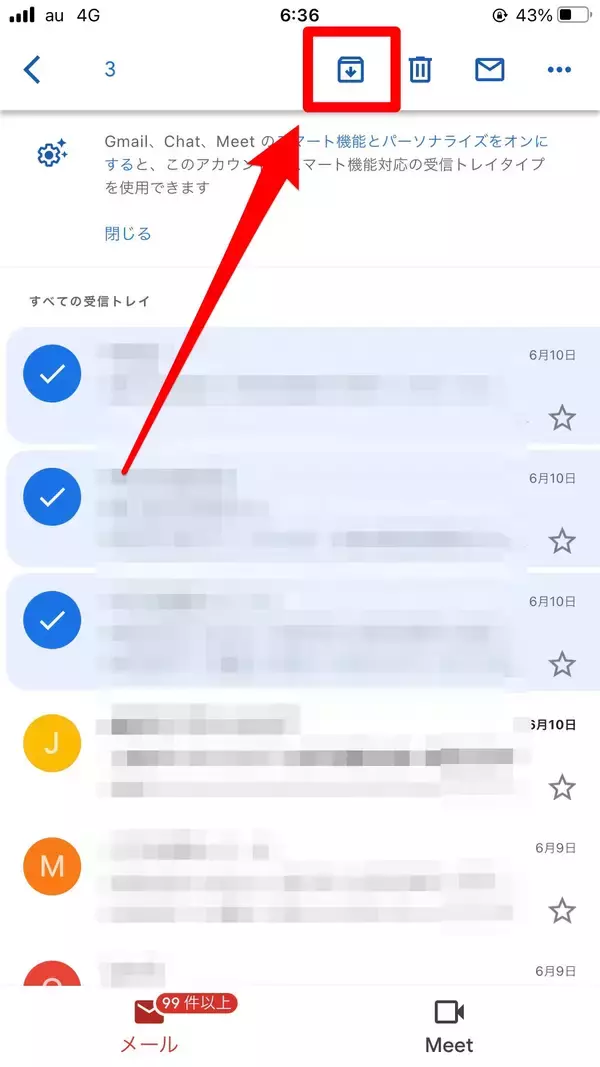Go back to exit selection mode
Viewport: 600px width, 1067px height.
[33, 70]
